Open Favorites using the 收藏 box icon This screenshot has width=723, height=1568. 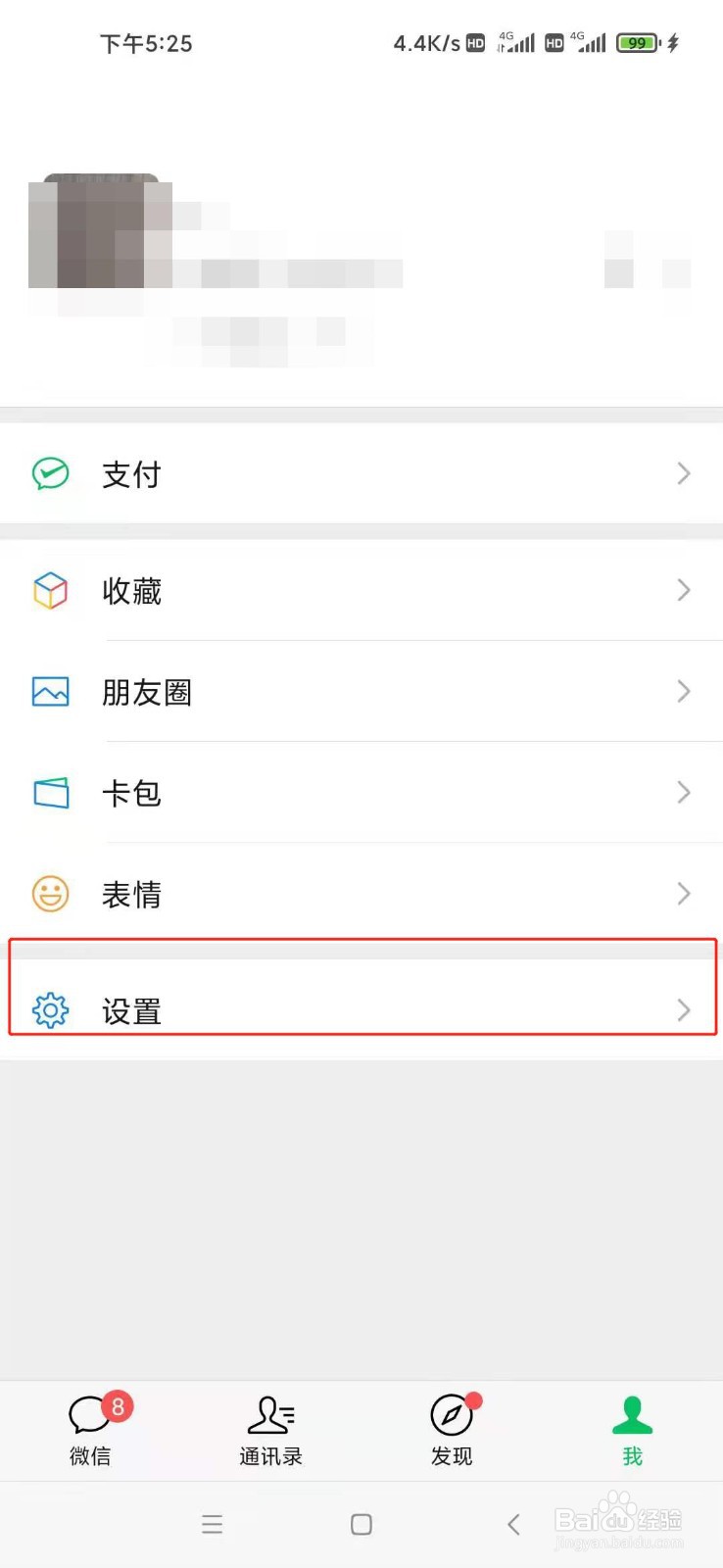(49, 590)
